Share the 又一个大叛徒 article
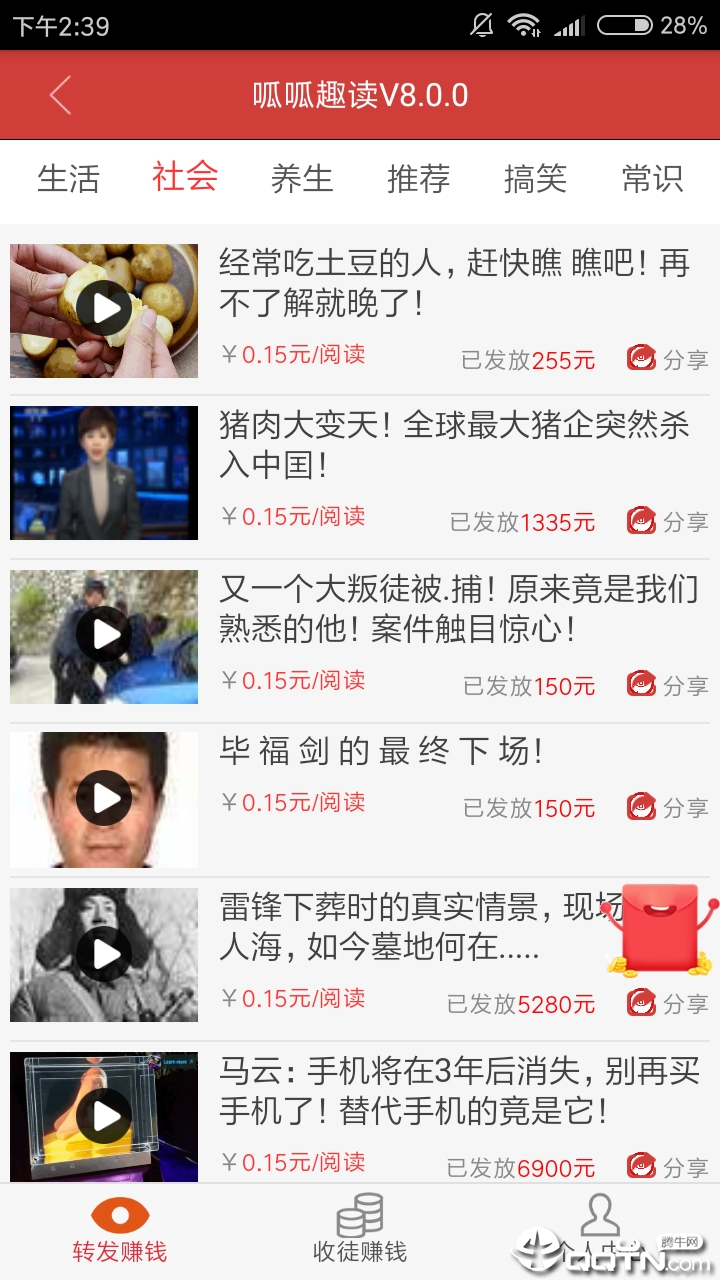Image resolution: width=720 pixels, height=1280 pixels. point(668,685)
